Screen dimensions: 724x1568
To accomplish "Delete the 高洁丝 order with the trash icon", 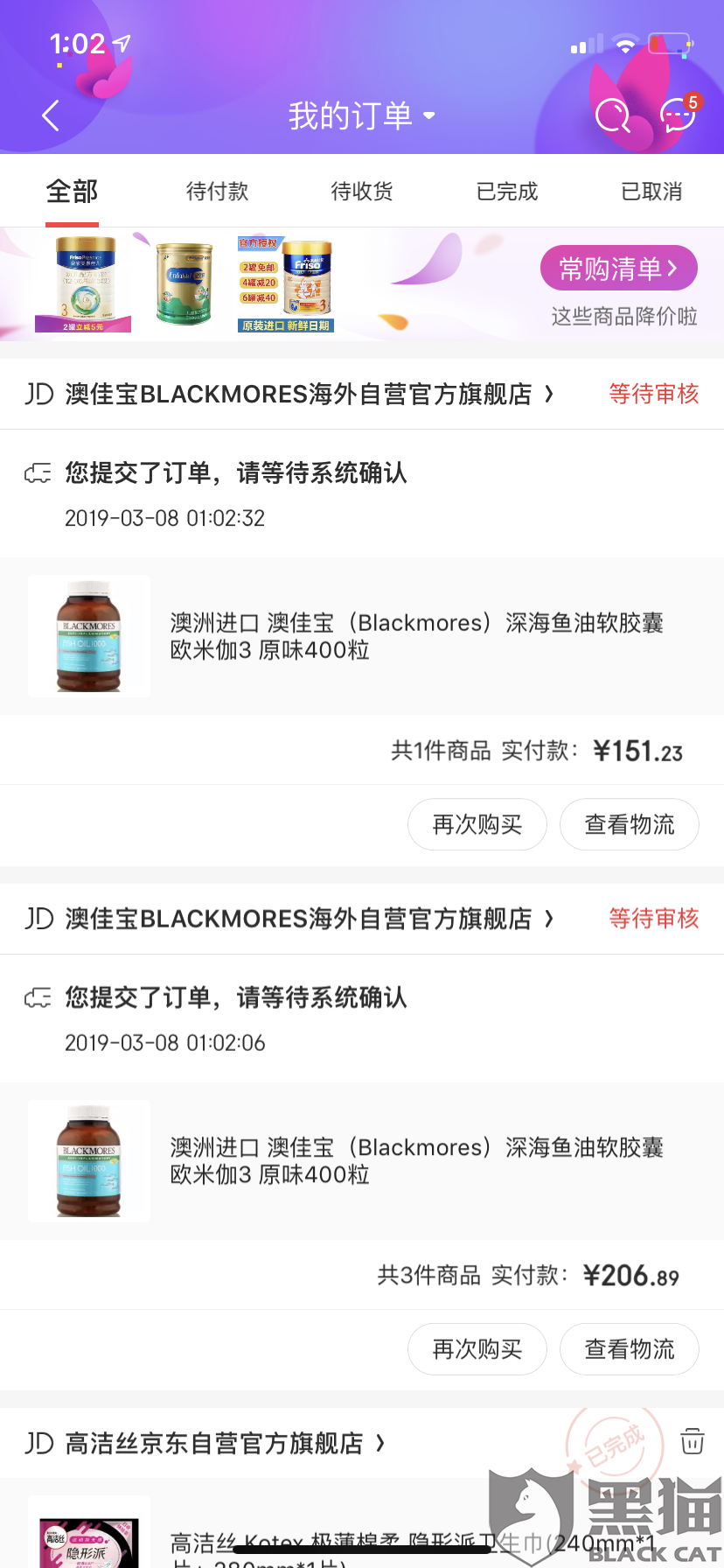I will coord(693,1440).
